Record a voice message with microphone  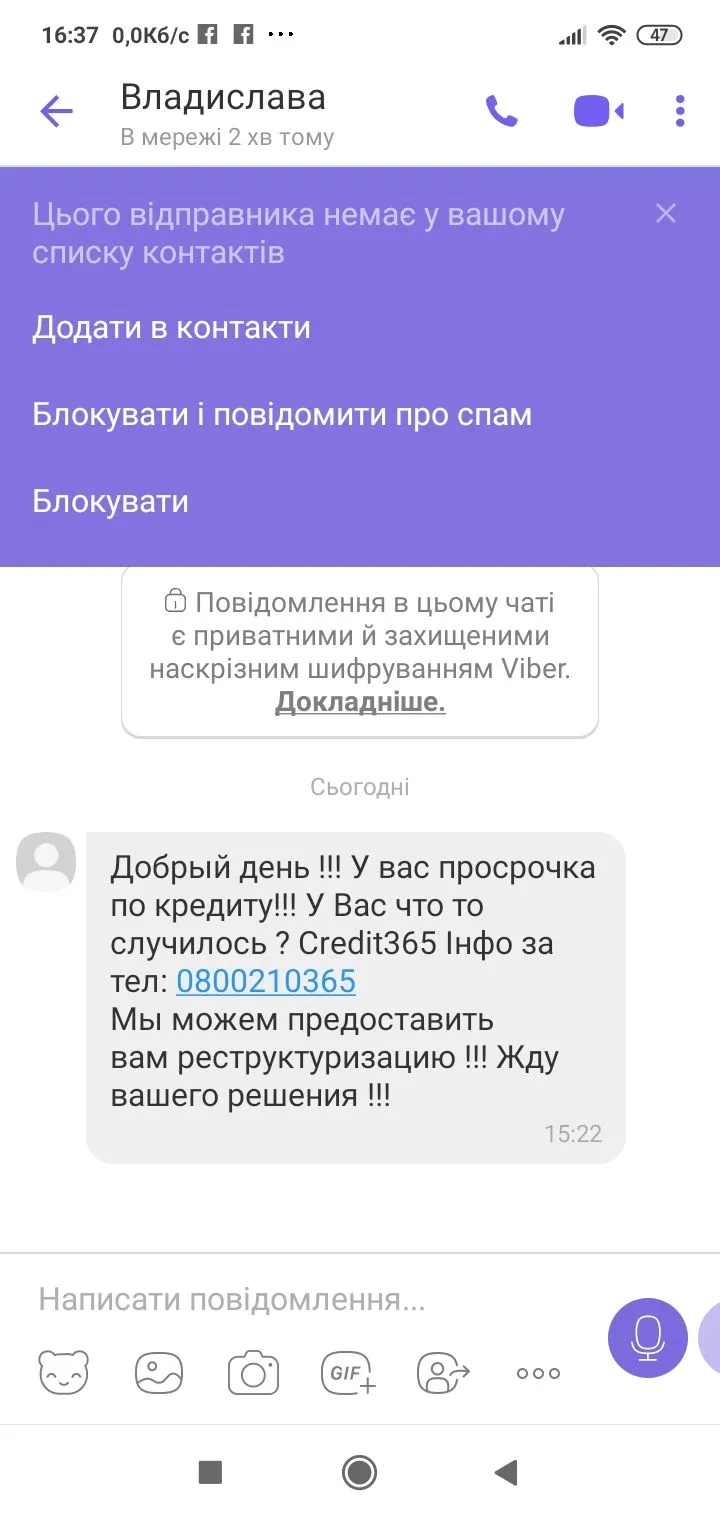click(647, 1337)
